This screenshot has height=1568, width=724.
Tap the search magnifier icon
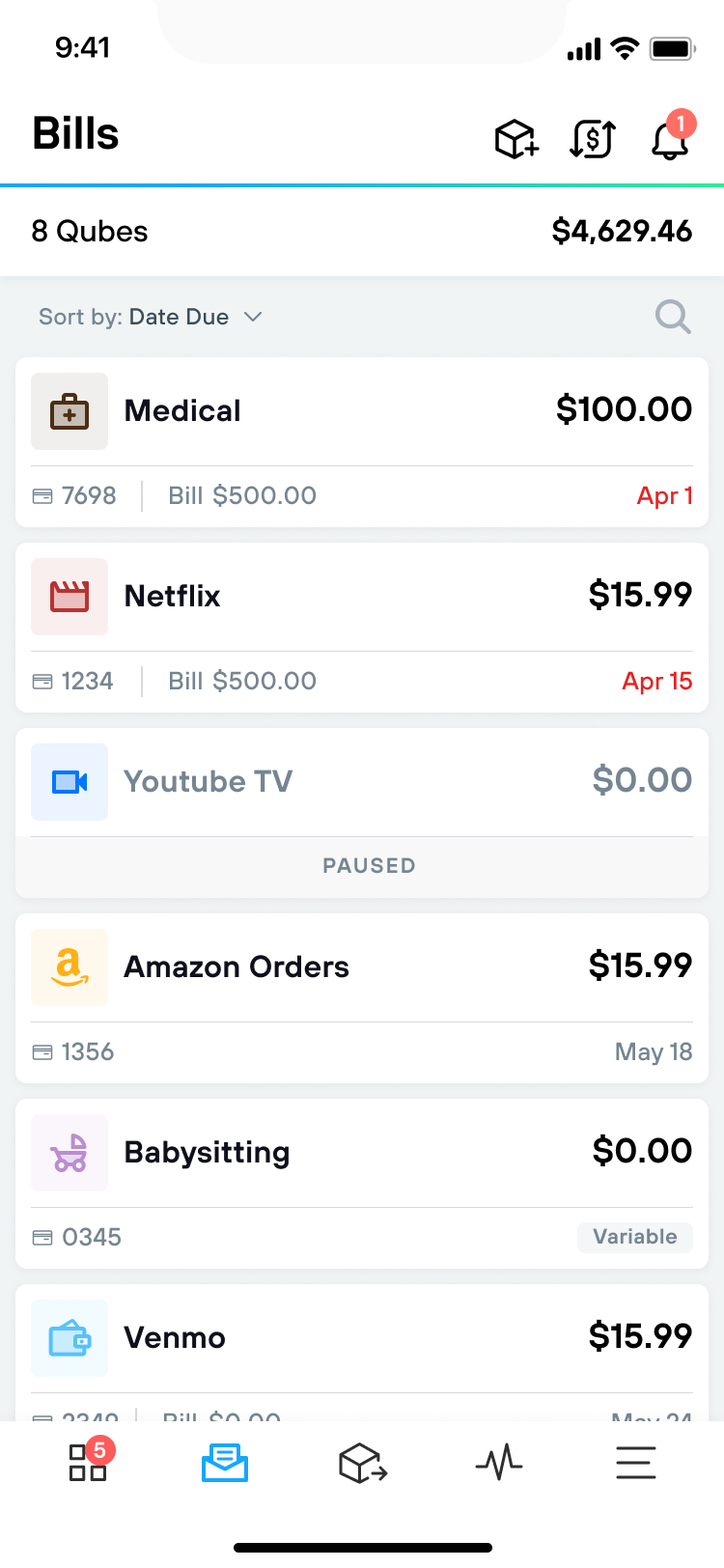pyautogui.click(x=673, y=317)
